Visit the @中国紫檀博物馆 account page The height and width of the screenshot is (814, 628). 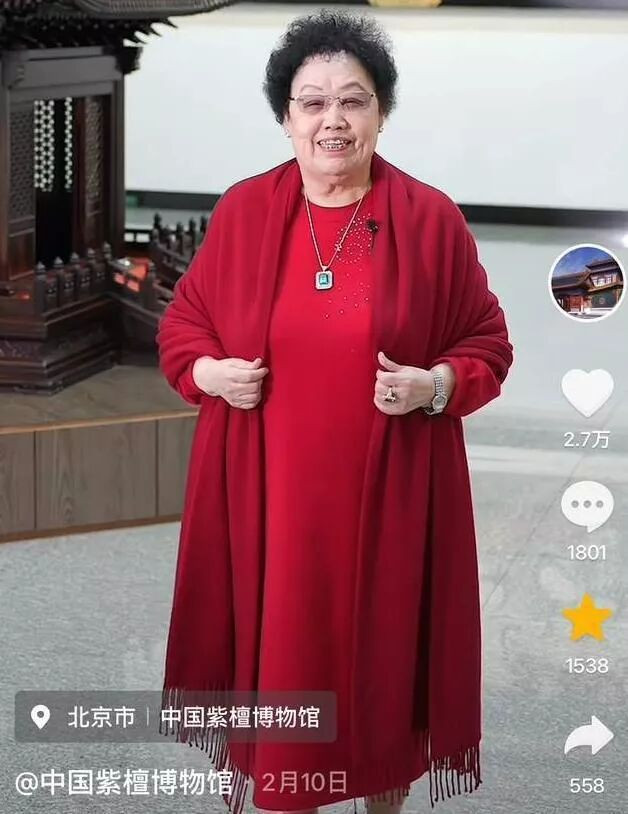point(124,782)
